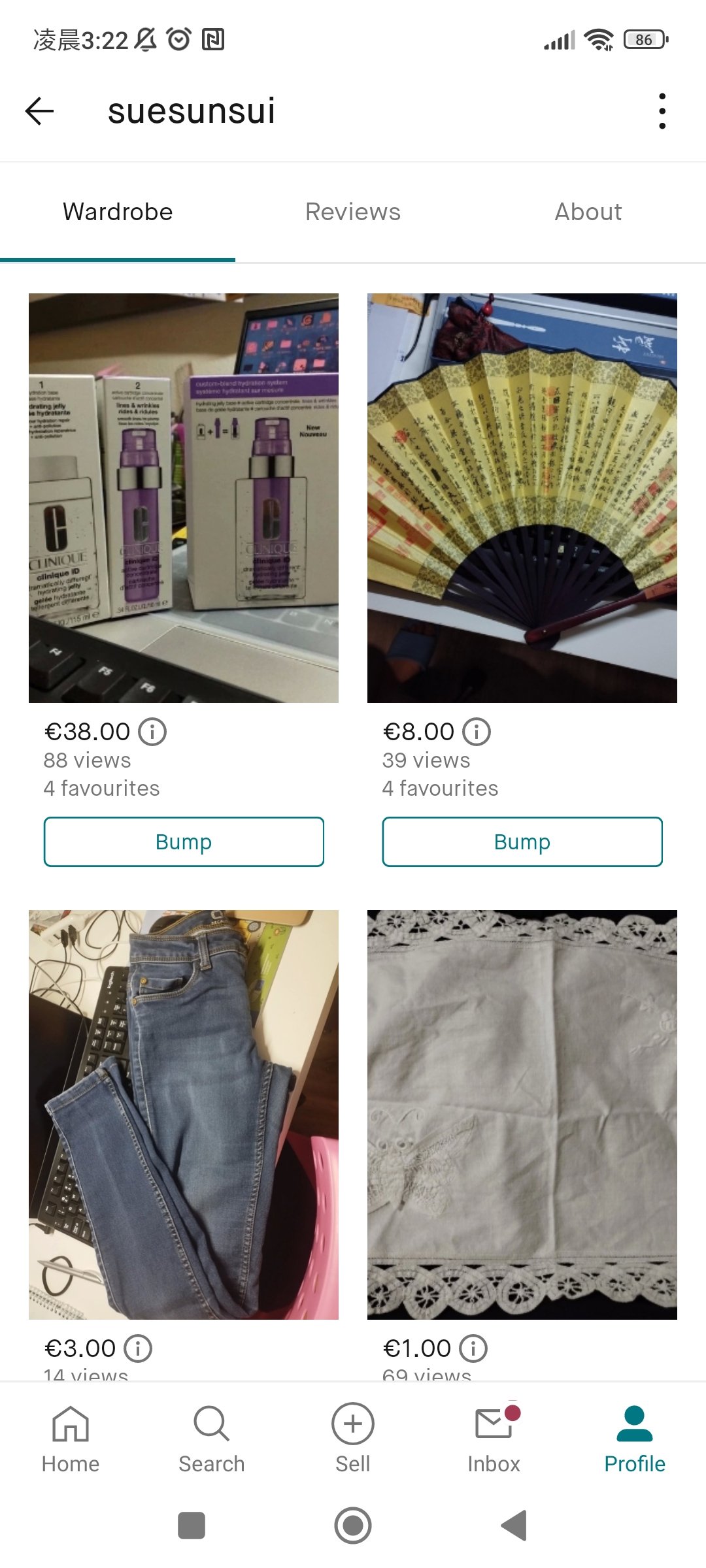Switch to the About tab

pyautogui.click(x=588, y=212)
